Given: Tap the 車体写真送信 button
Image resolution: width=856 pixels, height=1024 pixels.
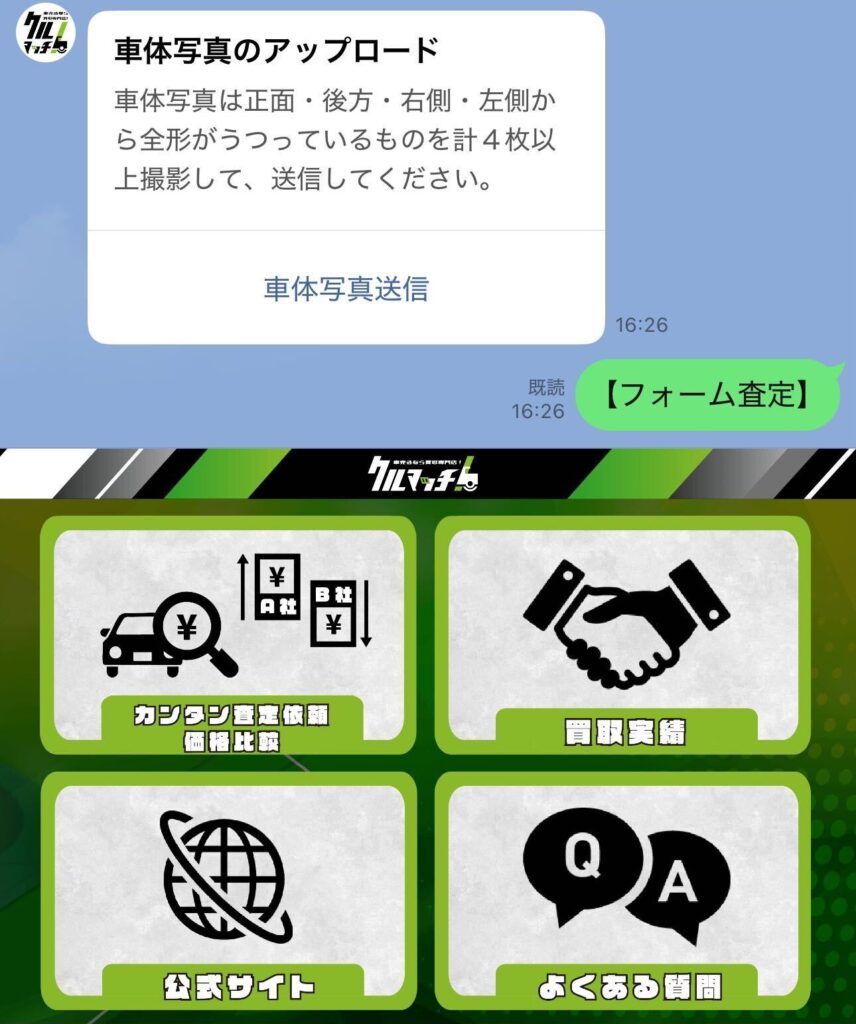Looking at the screenshot, I should [346, 289].
